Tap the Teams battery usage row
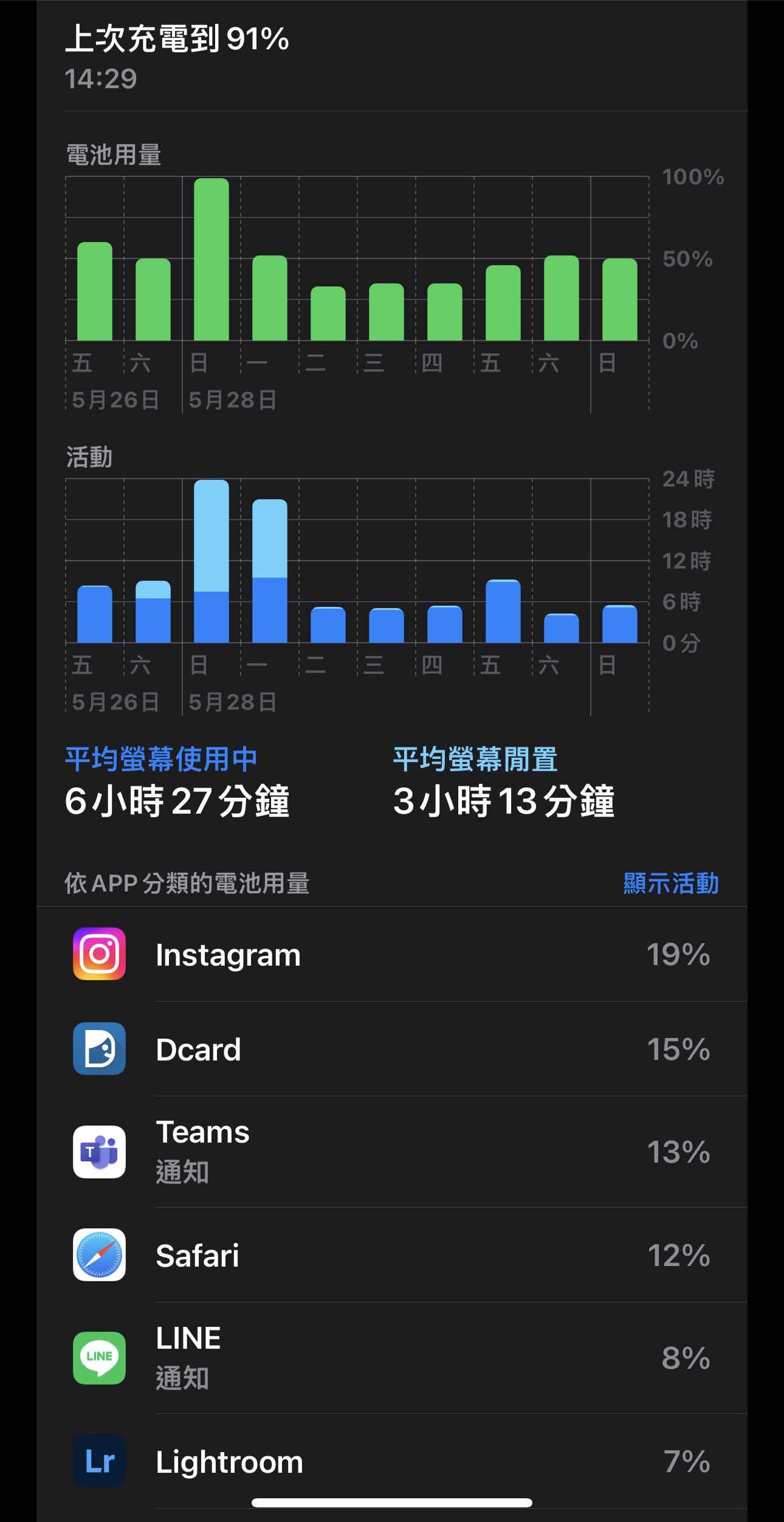 tap(391, 1151)
